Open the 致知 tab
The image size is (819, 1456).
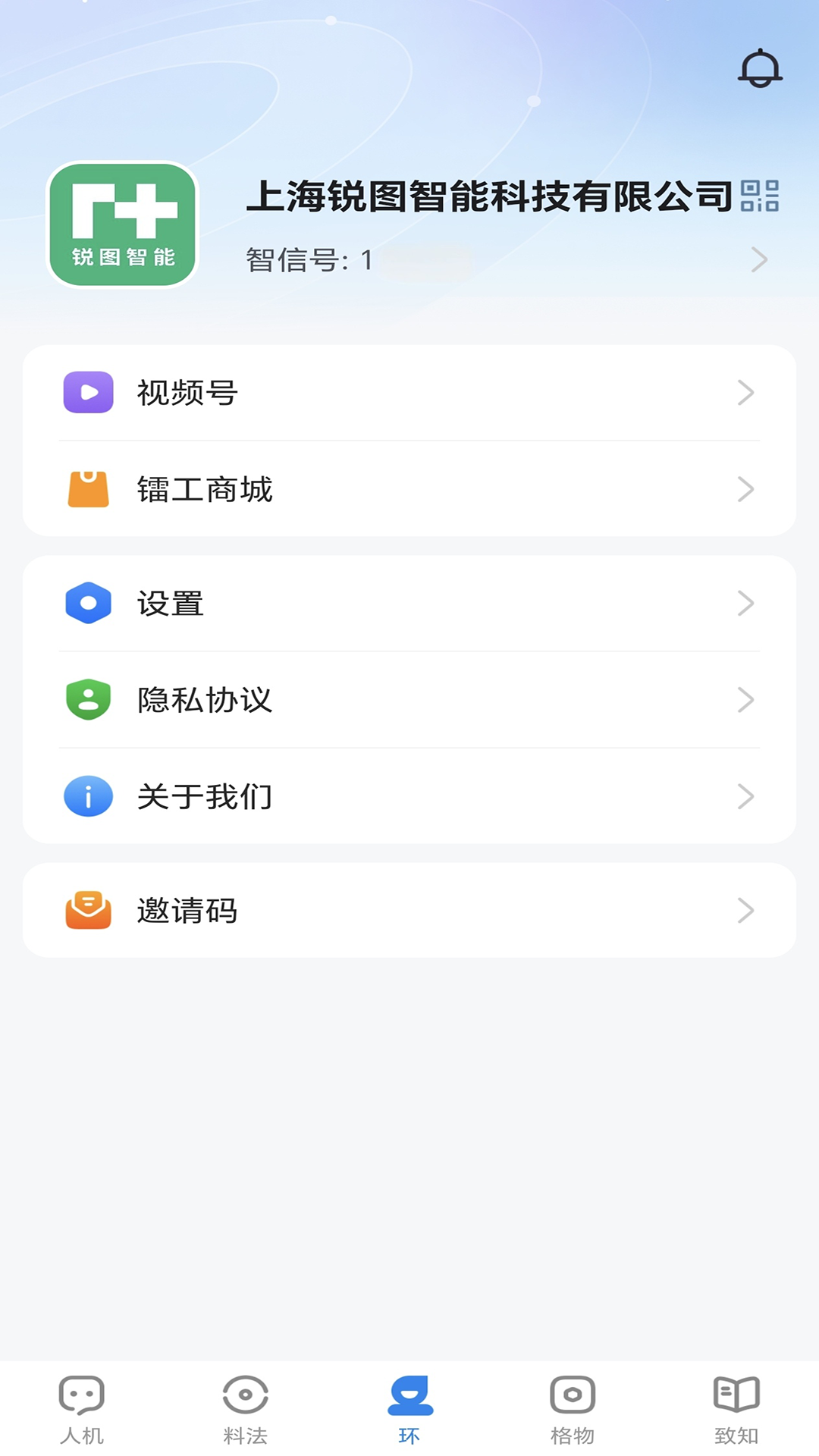pos(736,1410)
